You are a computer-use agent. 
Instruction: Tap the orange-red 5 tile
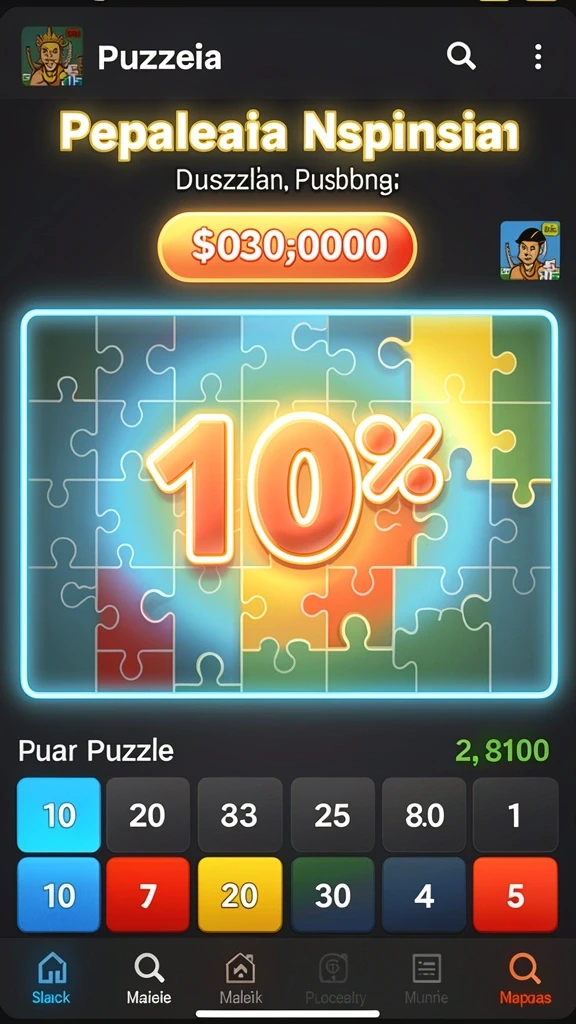(x=515, y=895)
